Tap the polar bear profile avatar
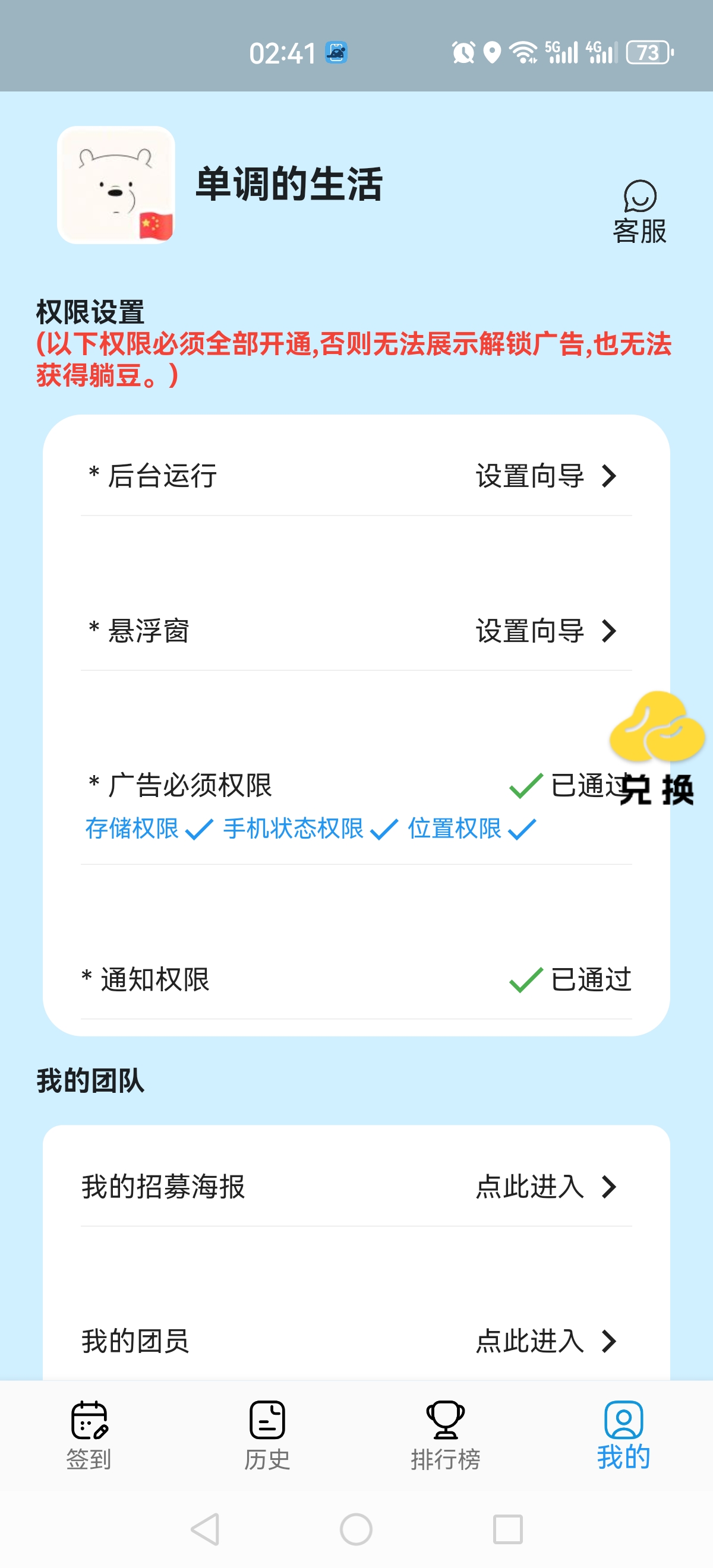This screenshot has width=713, height=1568. pos(116,185)
